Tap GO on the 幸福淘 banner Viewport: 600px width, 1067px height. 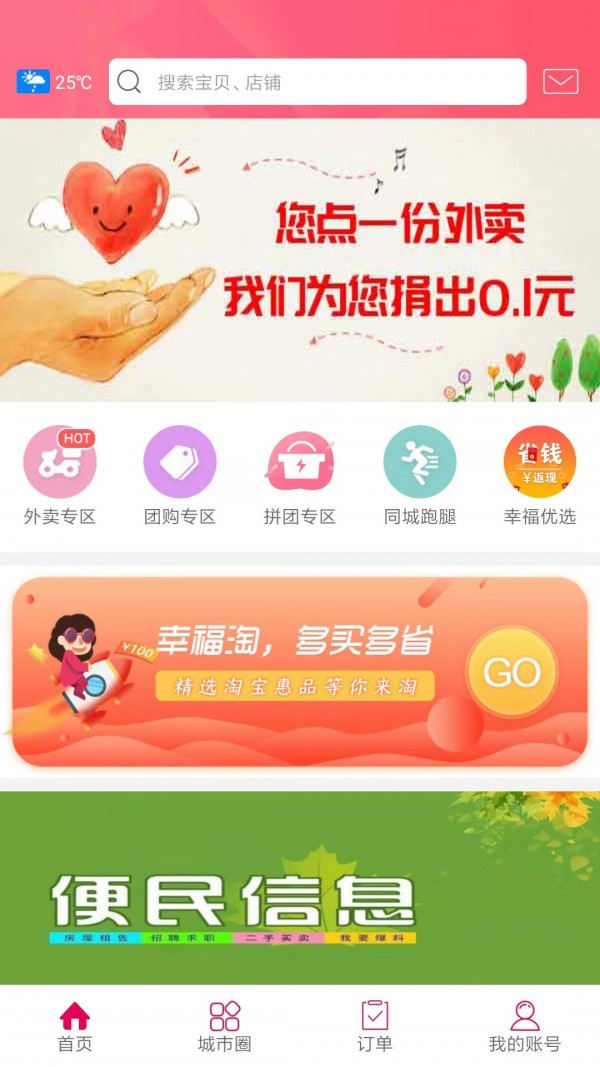[511, 672]
